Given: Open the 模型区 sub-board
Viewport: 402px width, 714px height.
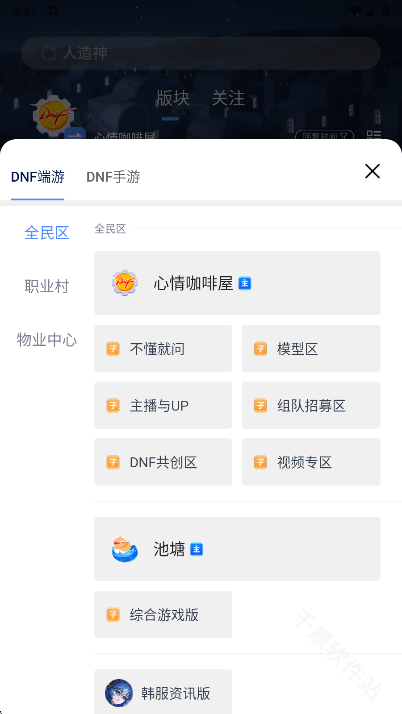Looking at the screenshot, I should pos(311,348).
